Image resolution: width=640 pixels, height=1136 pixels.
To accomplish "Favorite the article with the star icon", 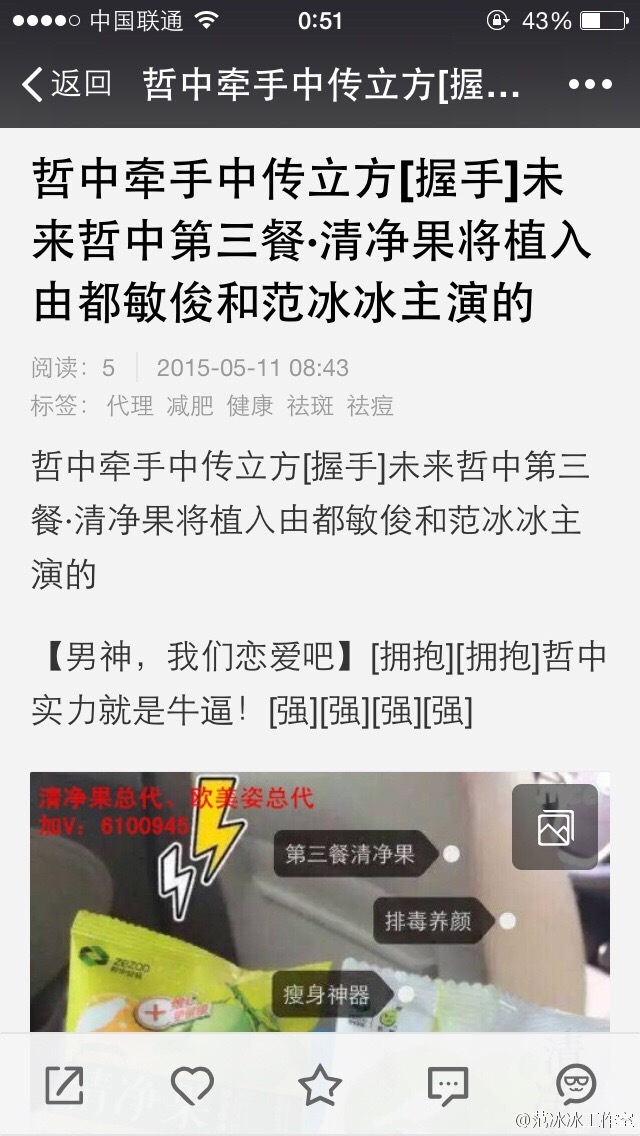I will (x=320, y=1084).
